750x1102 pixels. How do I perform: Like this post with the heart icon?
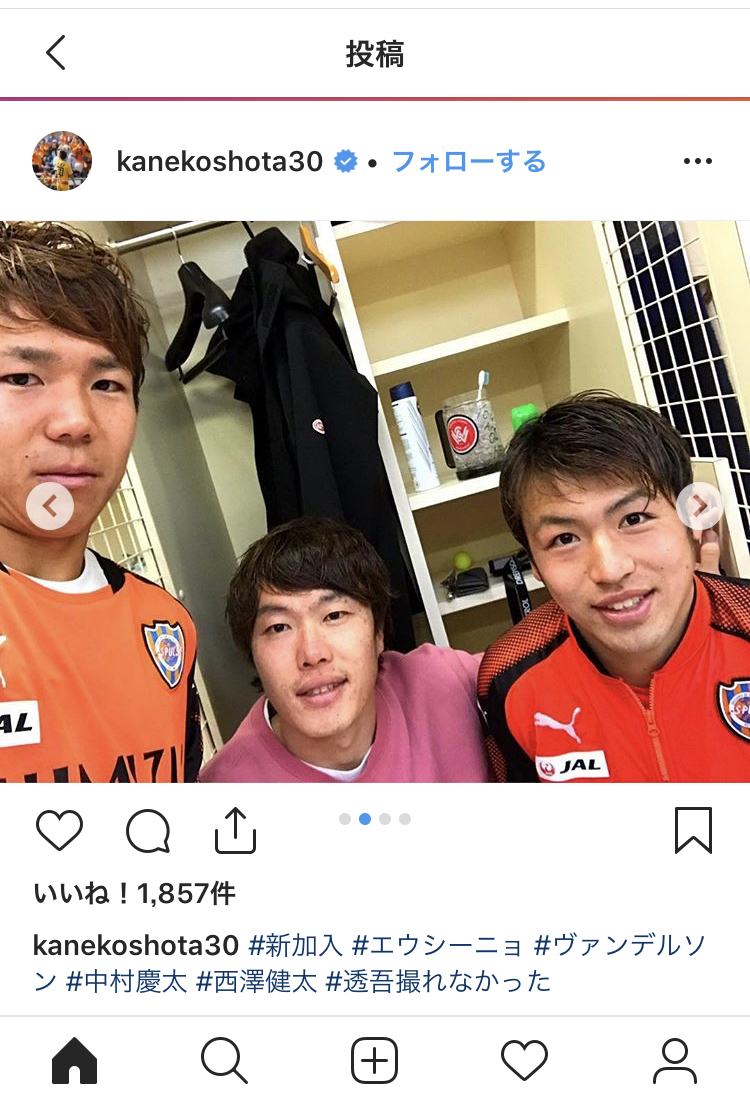pos(59,831)
